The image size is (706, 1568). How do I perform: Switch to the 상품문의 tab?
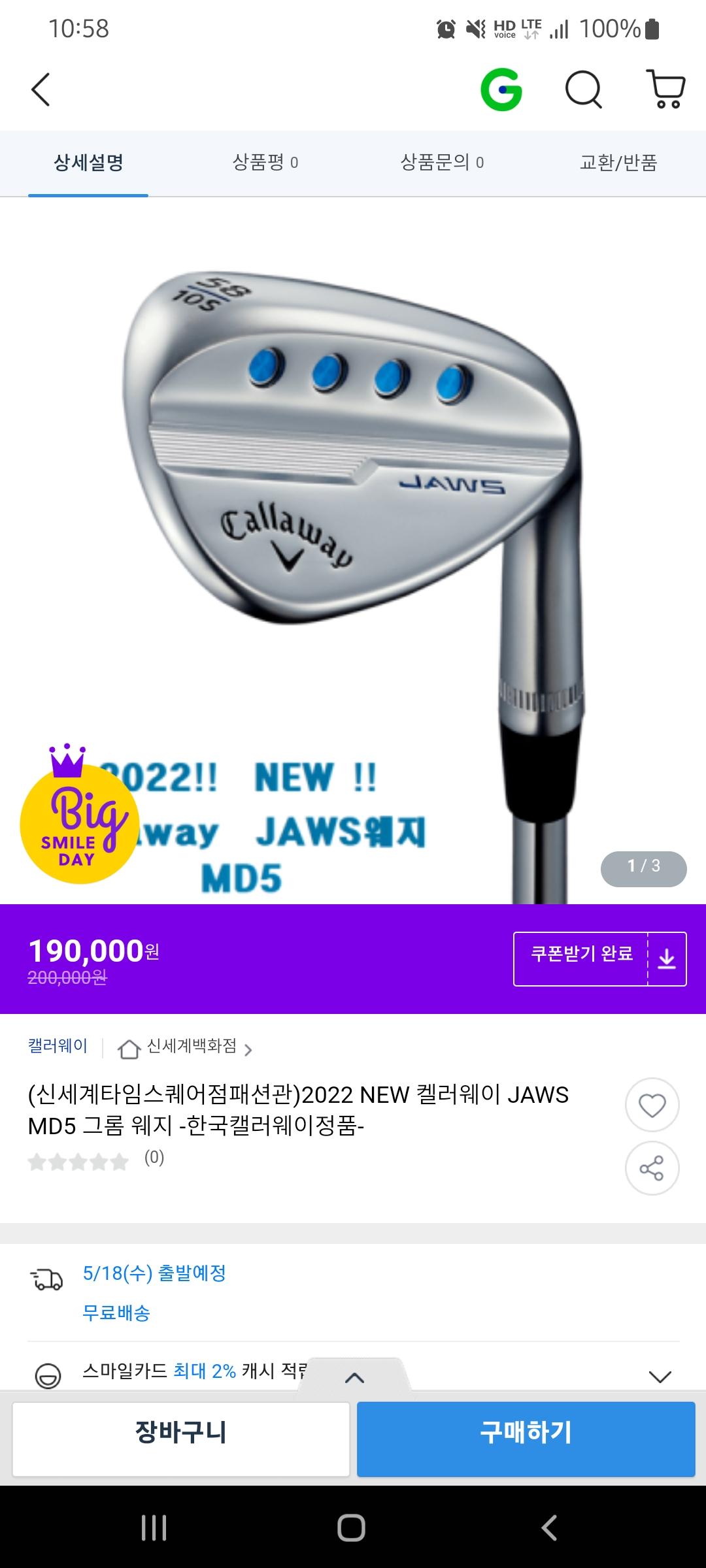442,163
